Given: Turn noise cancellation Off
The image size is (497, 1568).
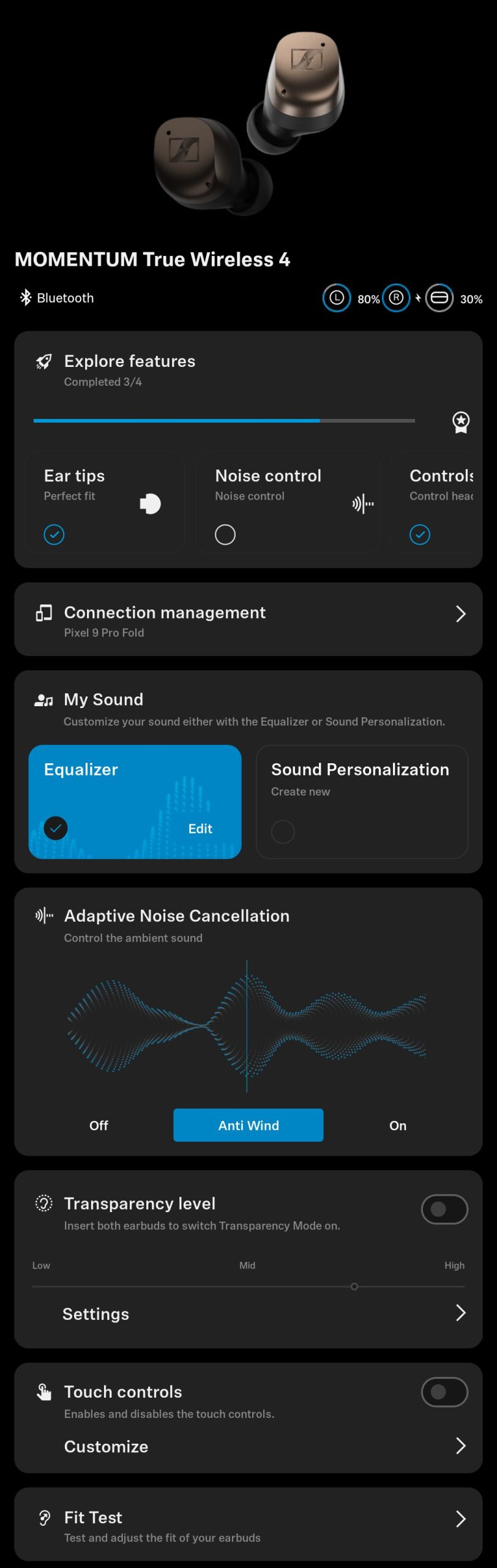Looking at the screenshot, I should (x=99, y=1125).
